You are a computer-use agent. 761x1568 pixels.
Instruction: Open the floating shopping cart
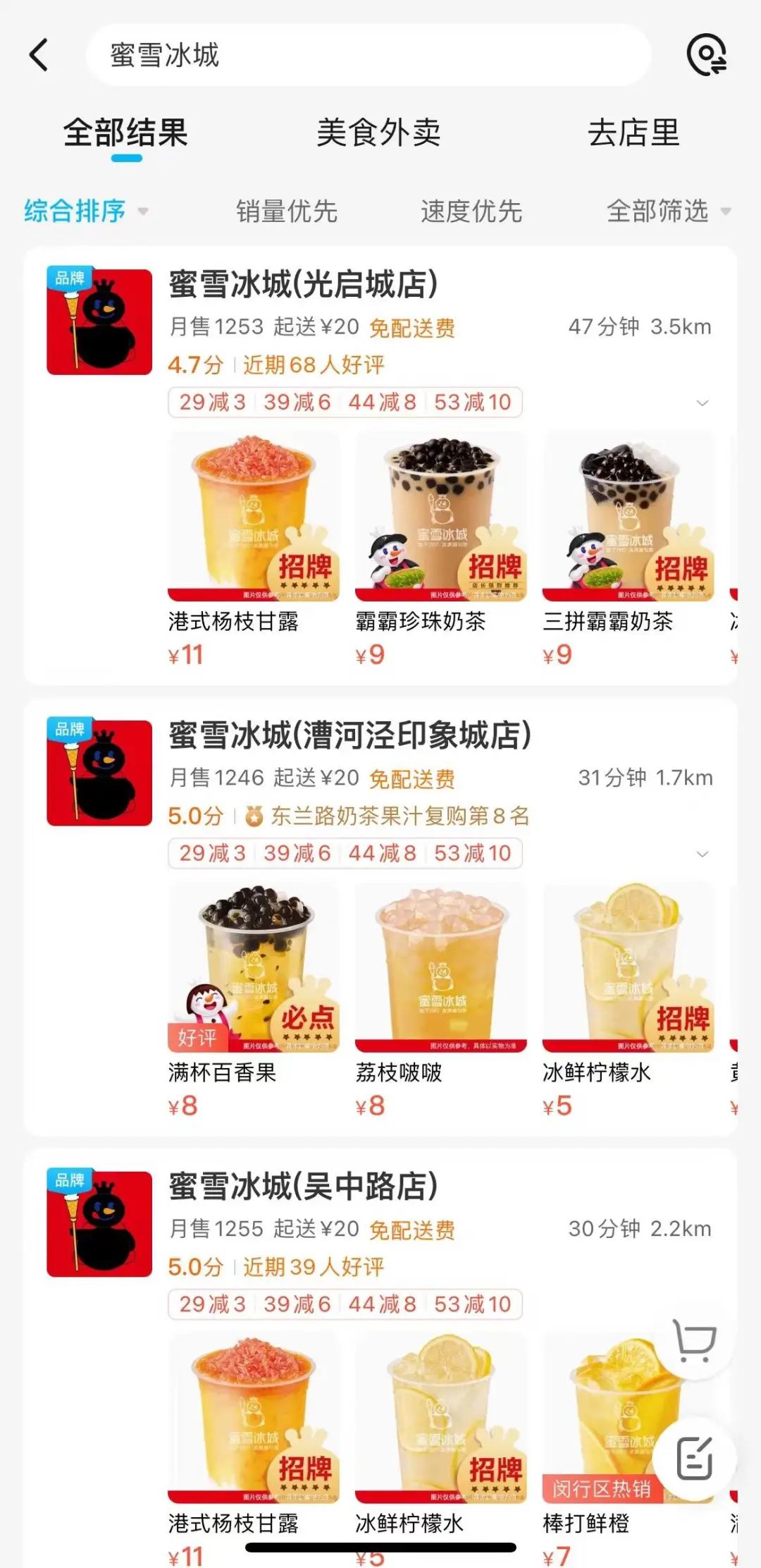(x=694, y=1340)
